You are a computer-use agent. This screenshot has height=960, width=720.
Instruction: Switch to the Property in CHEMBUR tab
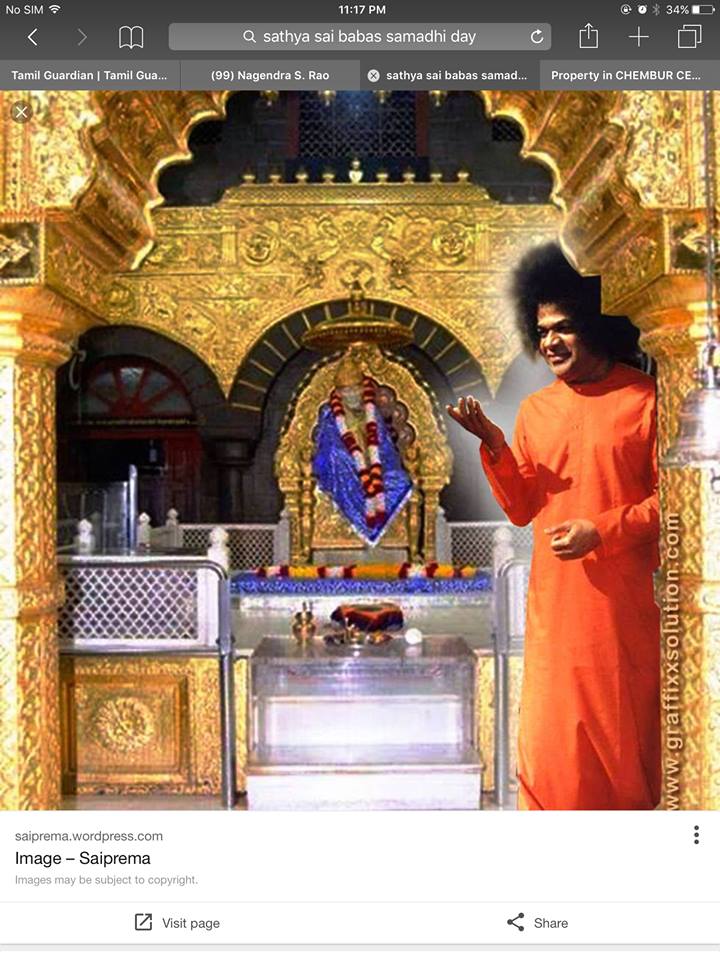[x=630, y=75]
